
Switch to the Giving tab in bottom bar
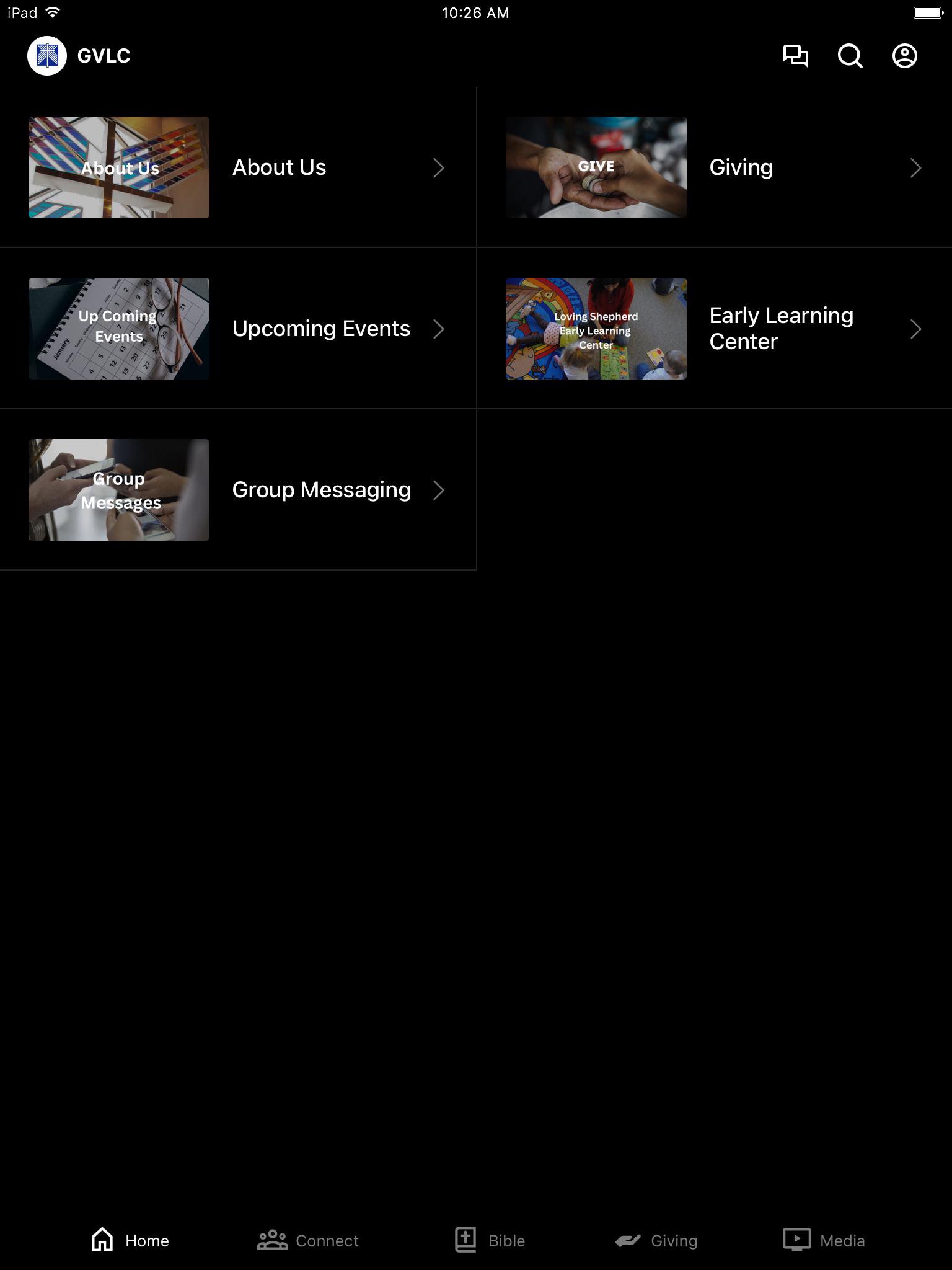656,1240
